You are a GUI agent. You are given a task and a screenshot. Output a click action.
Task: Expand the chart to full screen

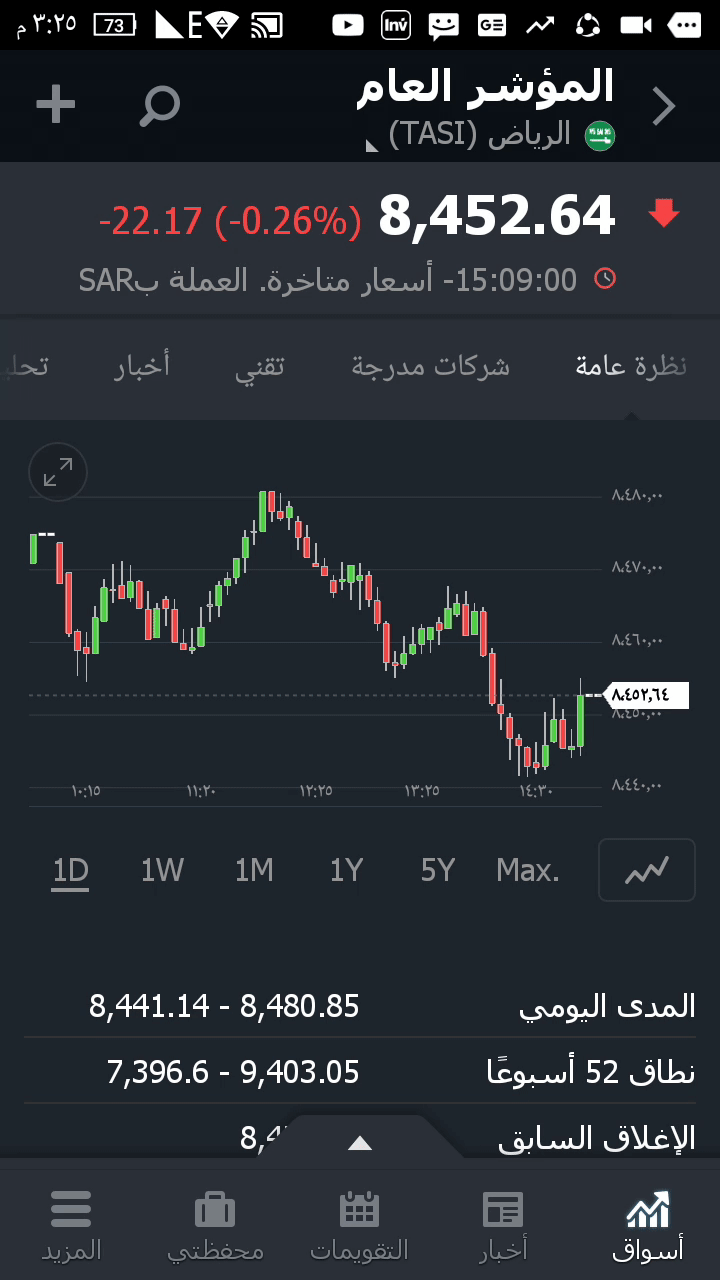coord(58,472)
